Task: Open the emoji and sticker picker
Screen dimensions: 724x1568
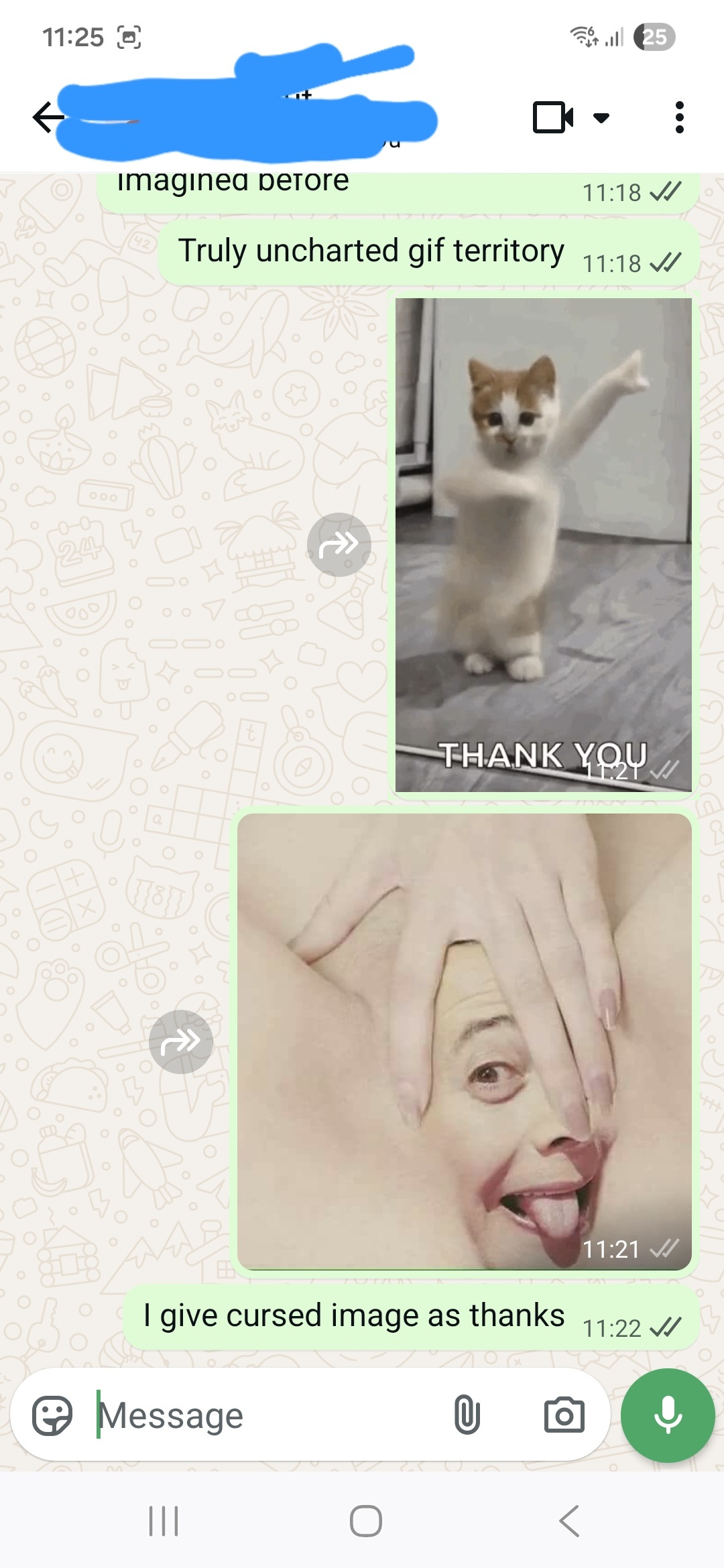Action: [x=52, y=1415]
